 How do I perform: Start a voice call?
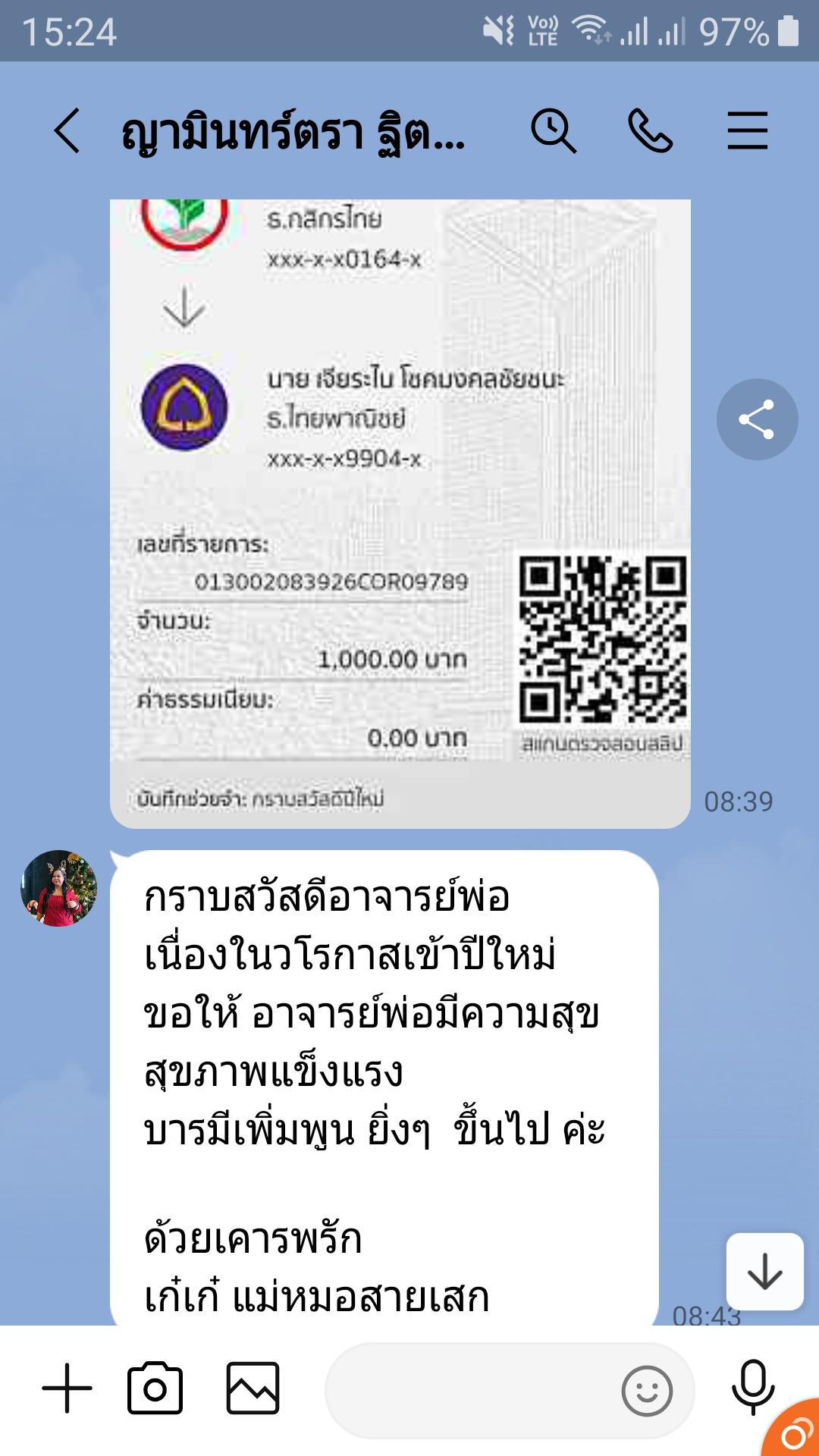tap(650, 130)
